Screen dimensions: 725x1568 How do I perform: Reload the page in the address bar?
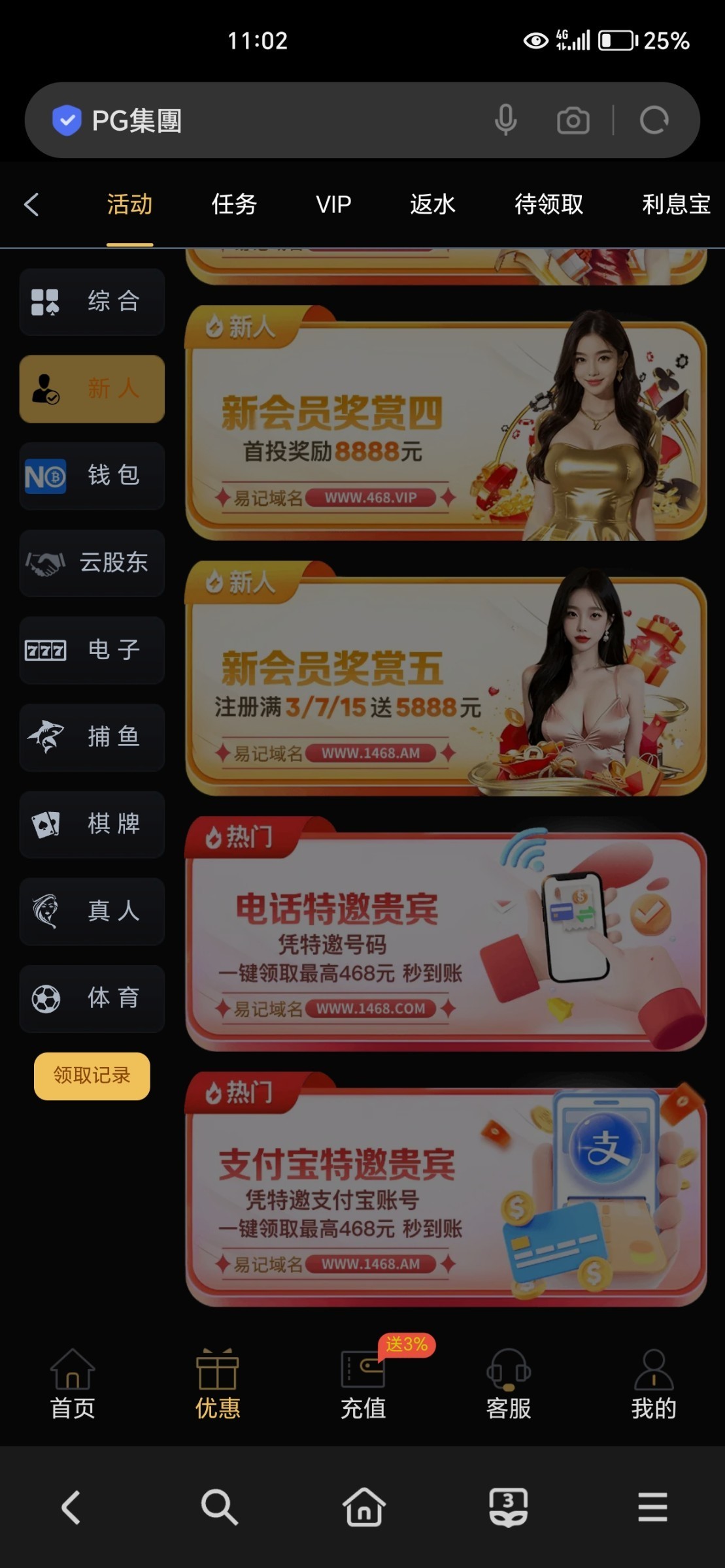(x=654, y=120)
